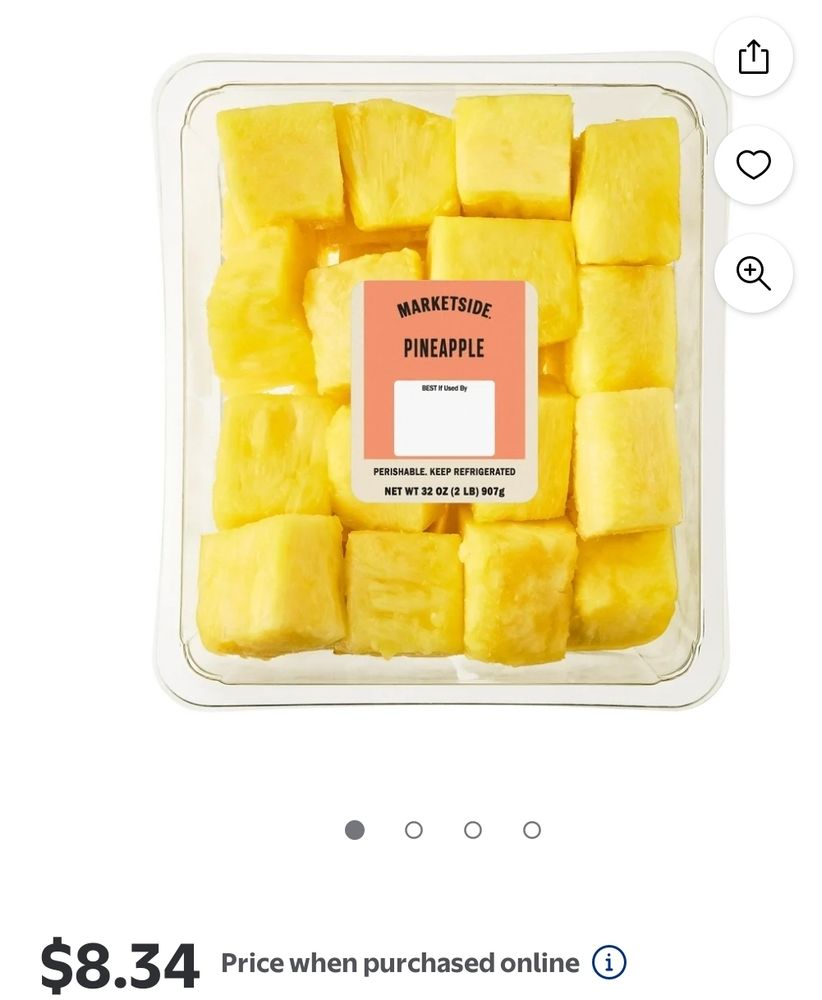Jump to the second image dot
This screenshot has height=1000, width=822.
point(414,830)
